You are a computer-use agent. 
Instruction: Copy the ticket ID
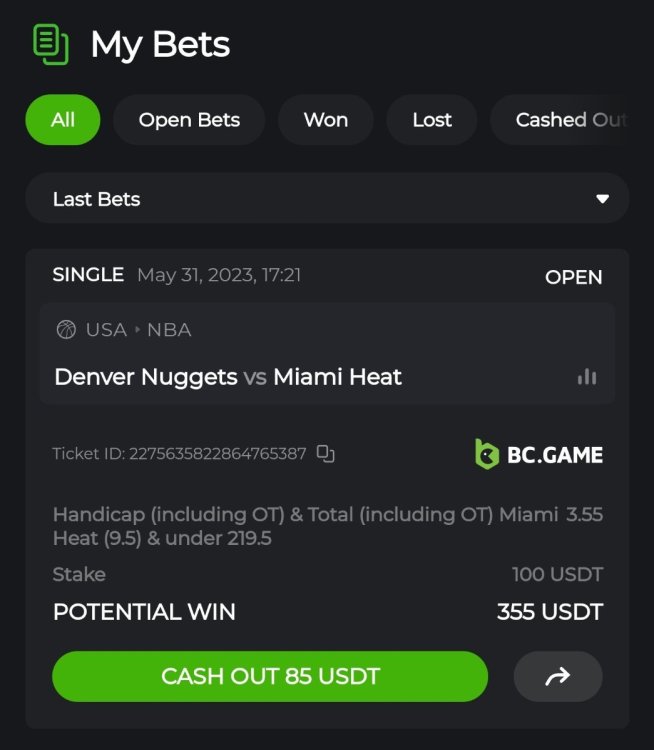(x=325, y=454)
